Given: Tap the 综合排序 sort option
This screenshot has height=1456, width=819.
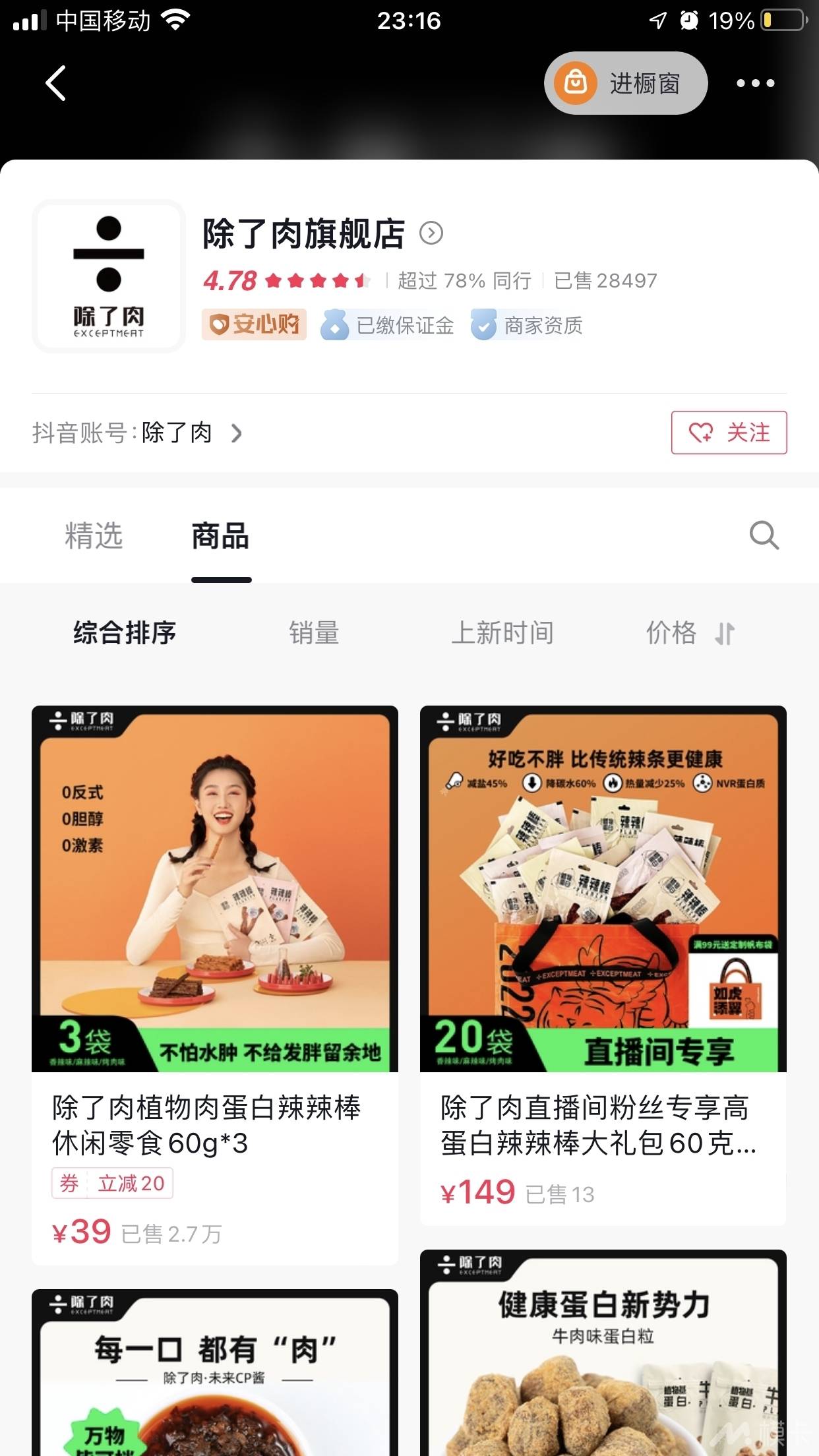Looking at the screenshot, I should tap(125, 633).
